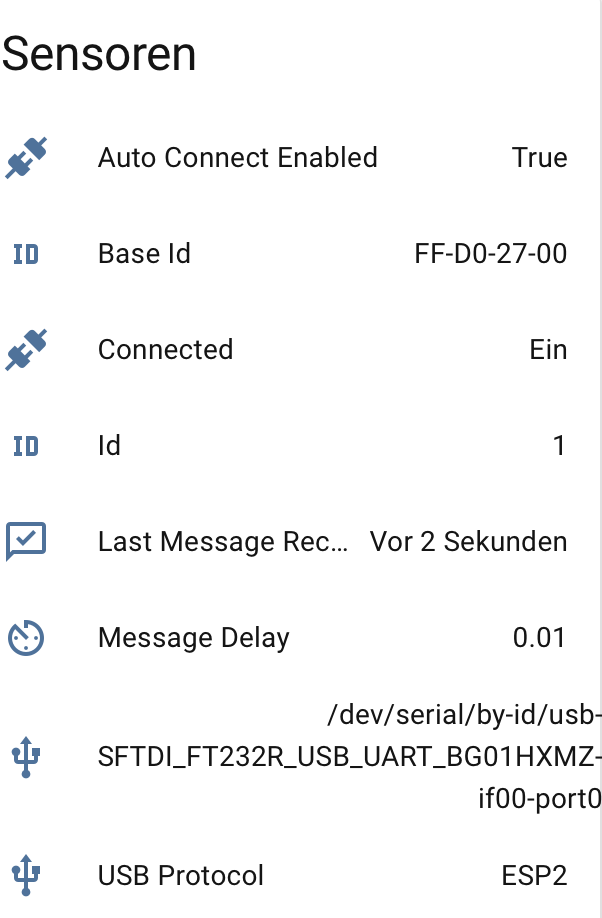Open the Base Id sensor row
602x918 pixels.
coord(144,254)
